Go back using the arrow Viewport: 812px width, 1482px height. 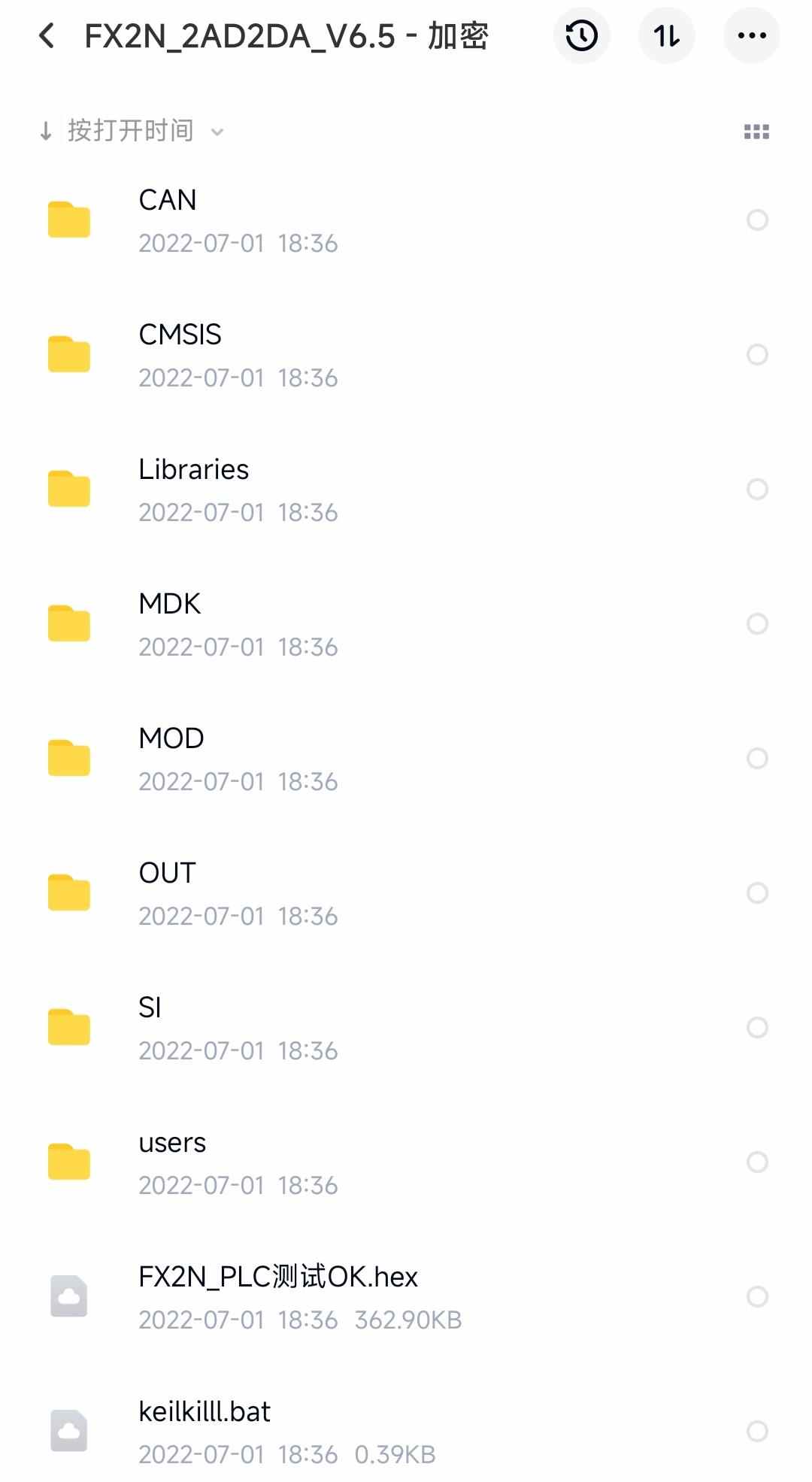(47, 35)
